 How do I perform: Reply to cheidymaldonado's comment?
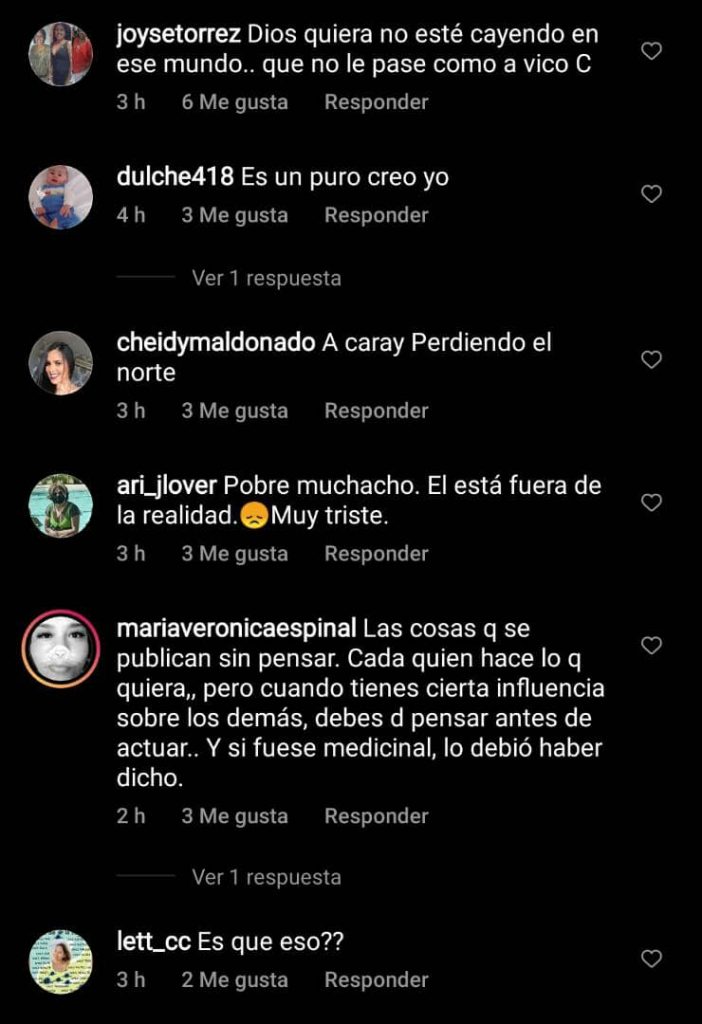click(376, 411)
